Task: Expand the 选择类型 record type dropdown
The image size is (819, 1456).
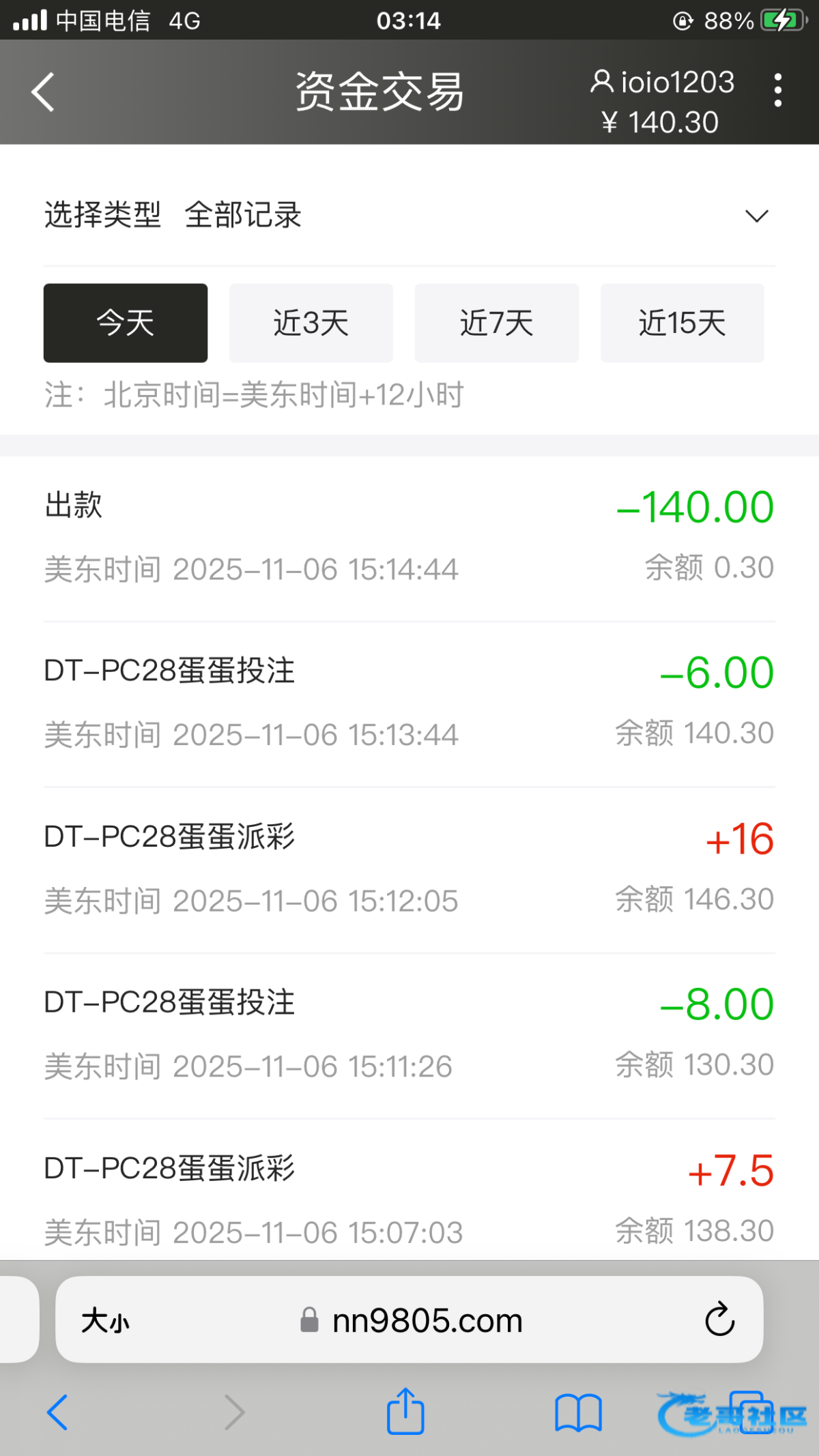Action: point(756,216)
